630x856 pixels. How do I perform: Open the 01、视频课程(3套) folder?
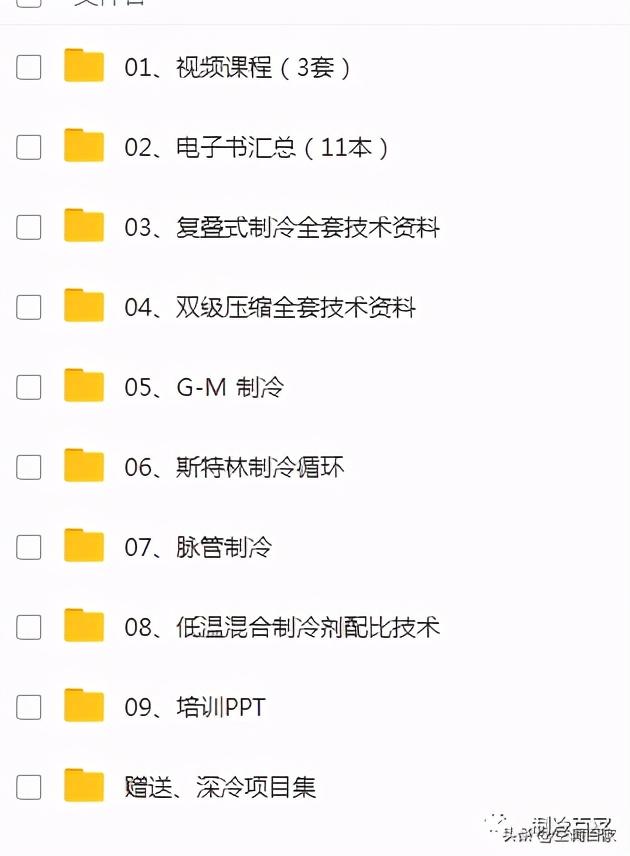tap(237, 68)
